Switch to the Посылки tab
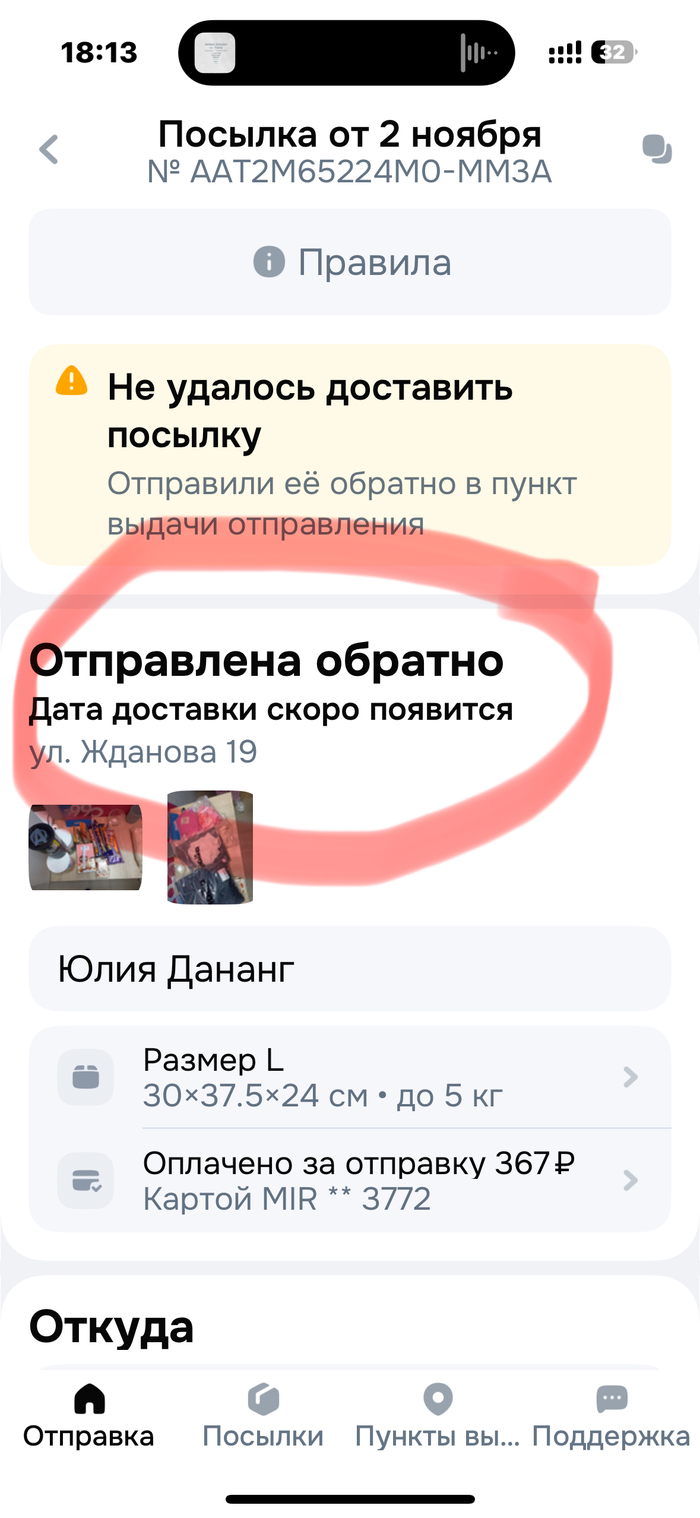The width and height of the screenshot is (700, 1518). 263,1417
